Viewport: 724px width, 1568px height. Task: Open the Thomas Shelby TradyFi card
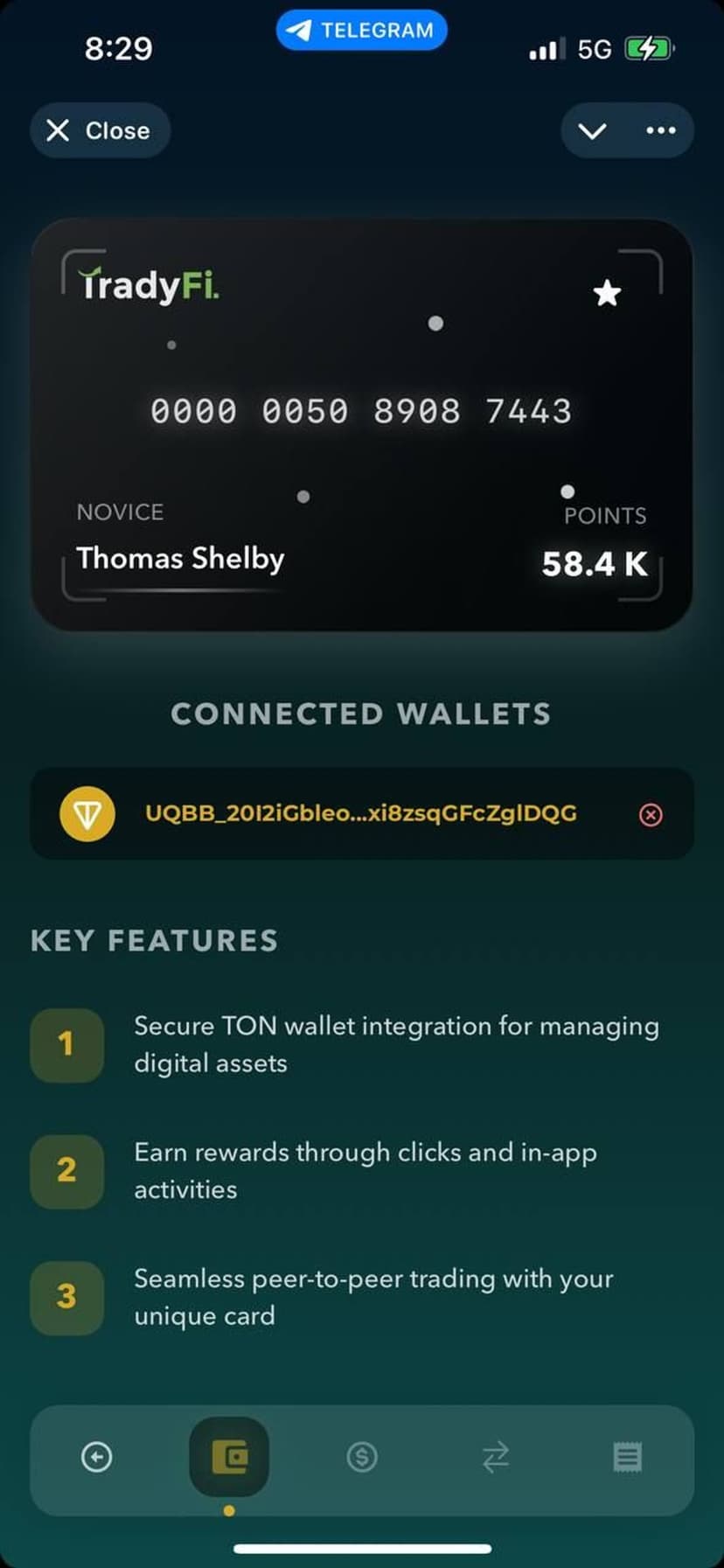click(x=361, y=424)
